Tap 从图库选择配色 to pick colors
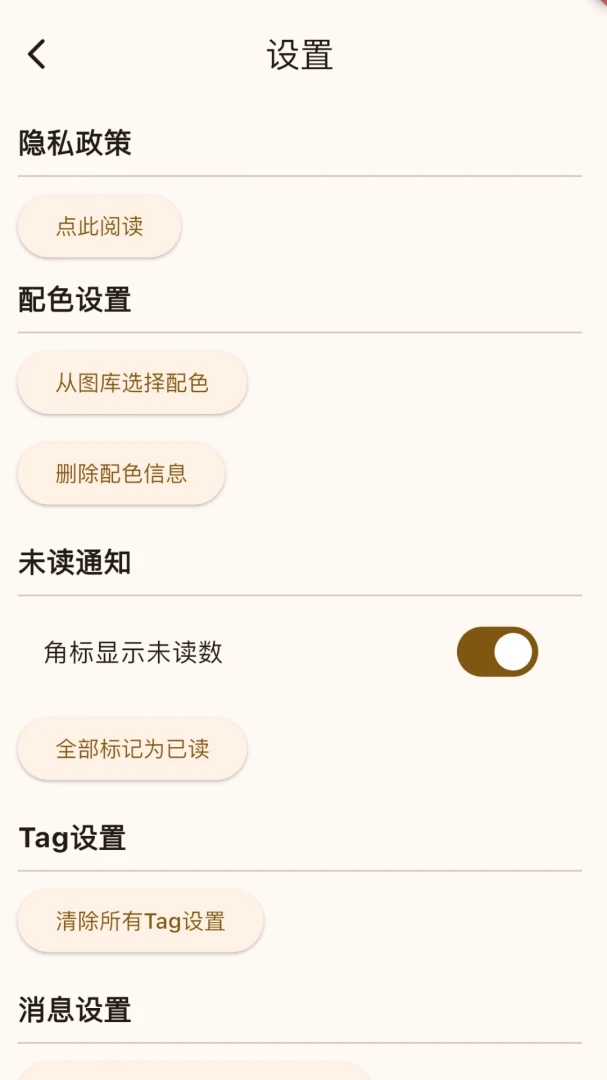This screenshot has height=1080, width=607. point(132,382)
